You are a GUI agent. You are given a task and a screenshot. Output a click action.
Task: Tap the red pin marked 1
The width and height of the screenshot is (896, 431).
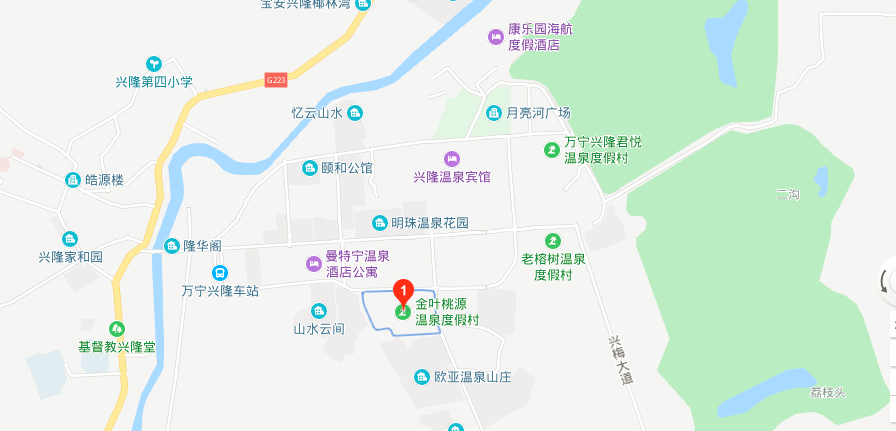point(403,292)
